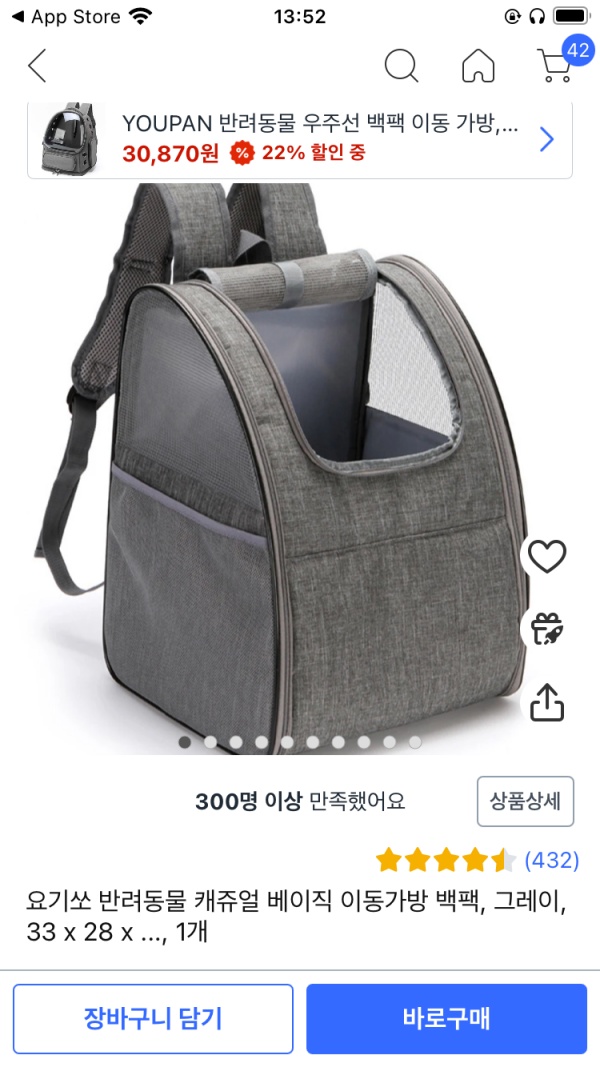Open the shopping cart with 42 items
This screenshot has height=1067, width=600.
558,64
